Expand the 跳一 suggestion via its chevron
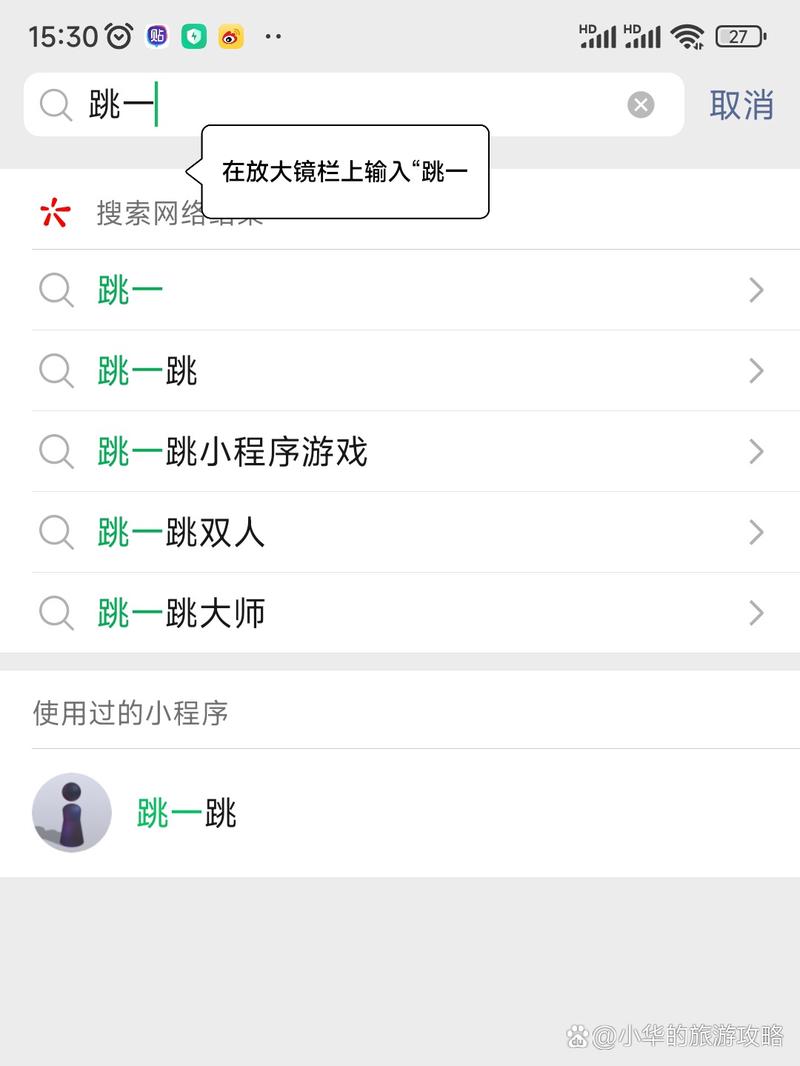The width and height of the screenshot is (800, 1066). tap(757, 290)
